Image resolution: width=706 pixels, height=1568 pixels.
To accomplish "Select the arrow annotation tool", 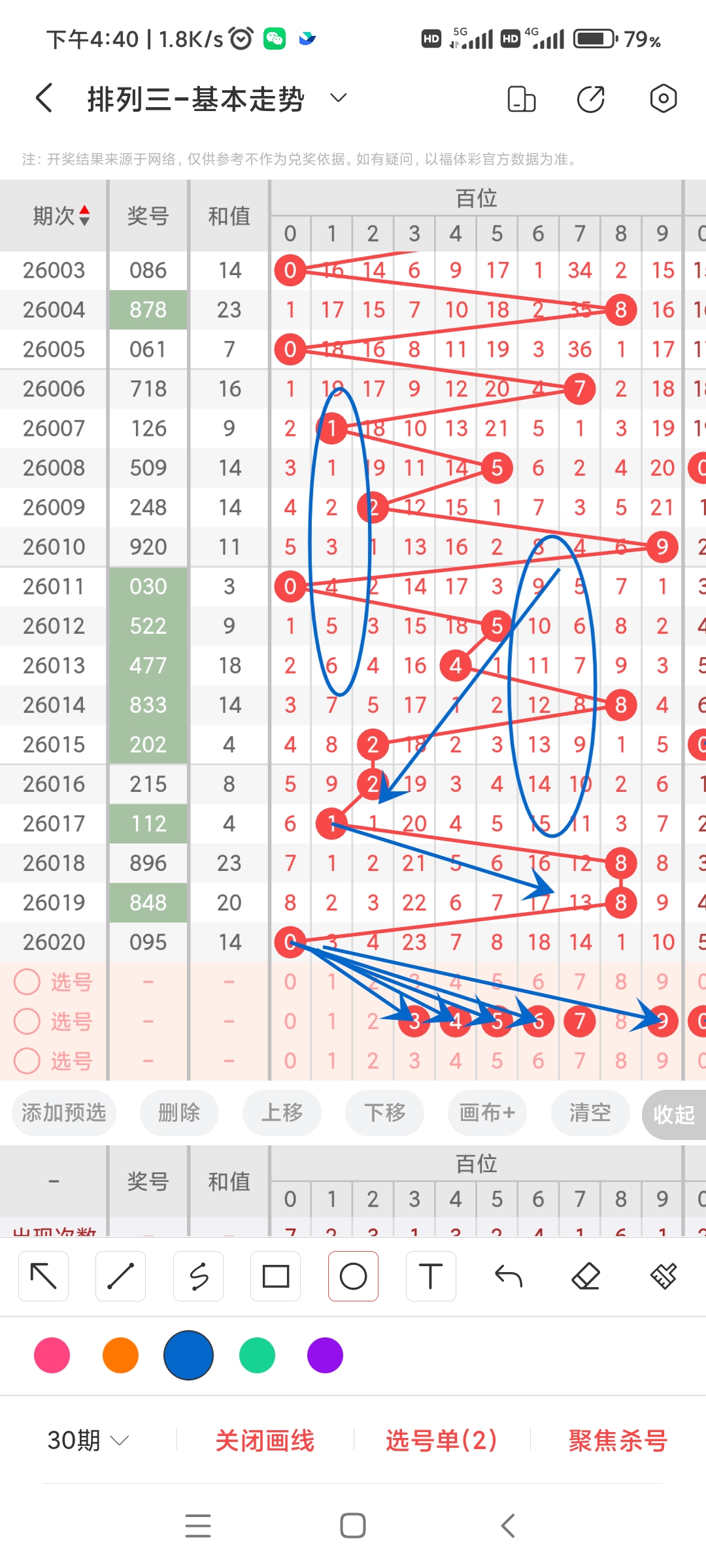I will click(43, 1275).
